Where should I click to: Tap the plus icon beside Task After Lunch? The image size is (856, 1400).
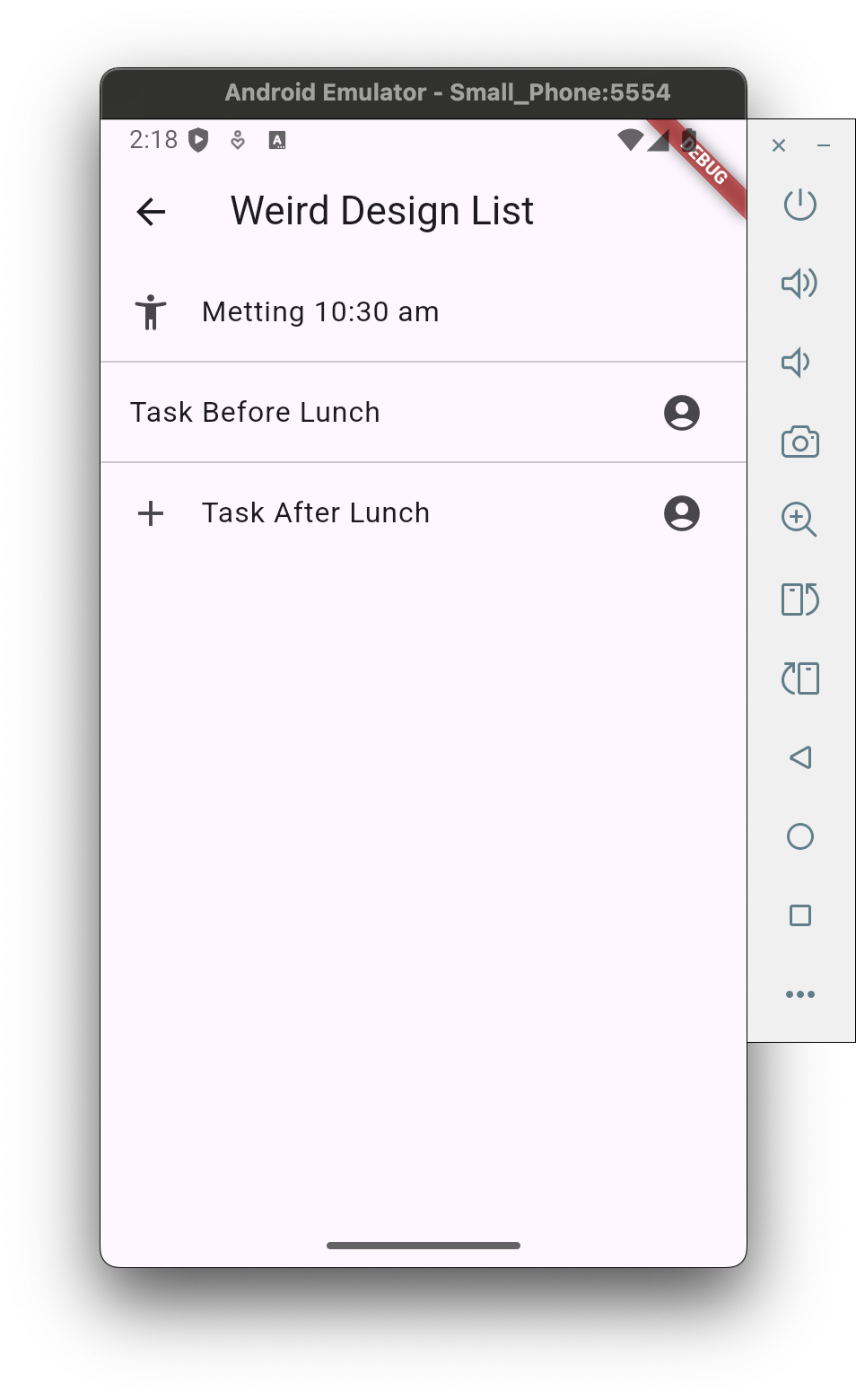click(151, 513)
